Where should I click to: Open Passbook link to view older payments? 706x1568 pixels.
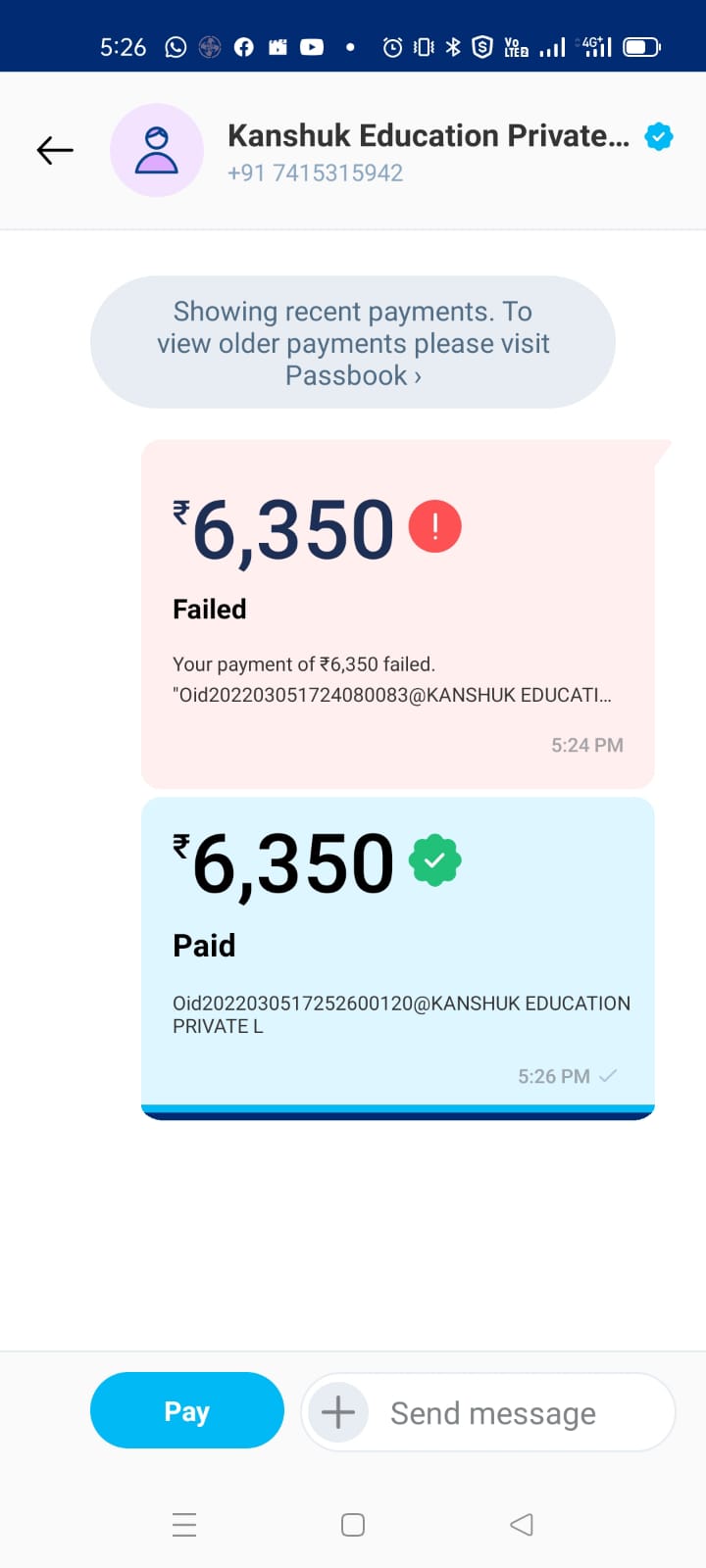(x=353, y=375)
